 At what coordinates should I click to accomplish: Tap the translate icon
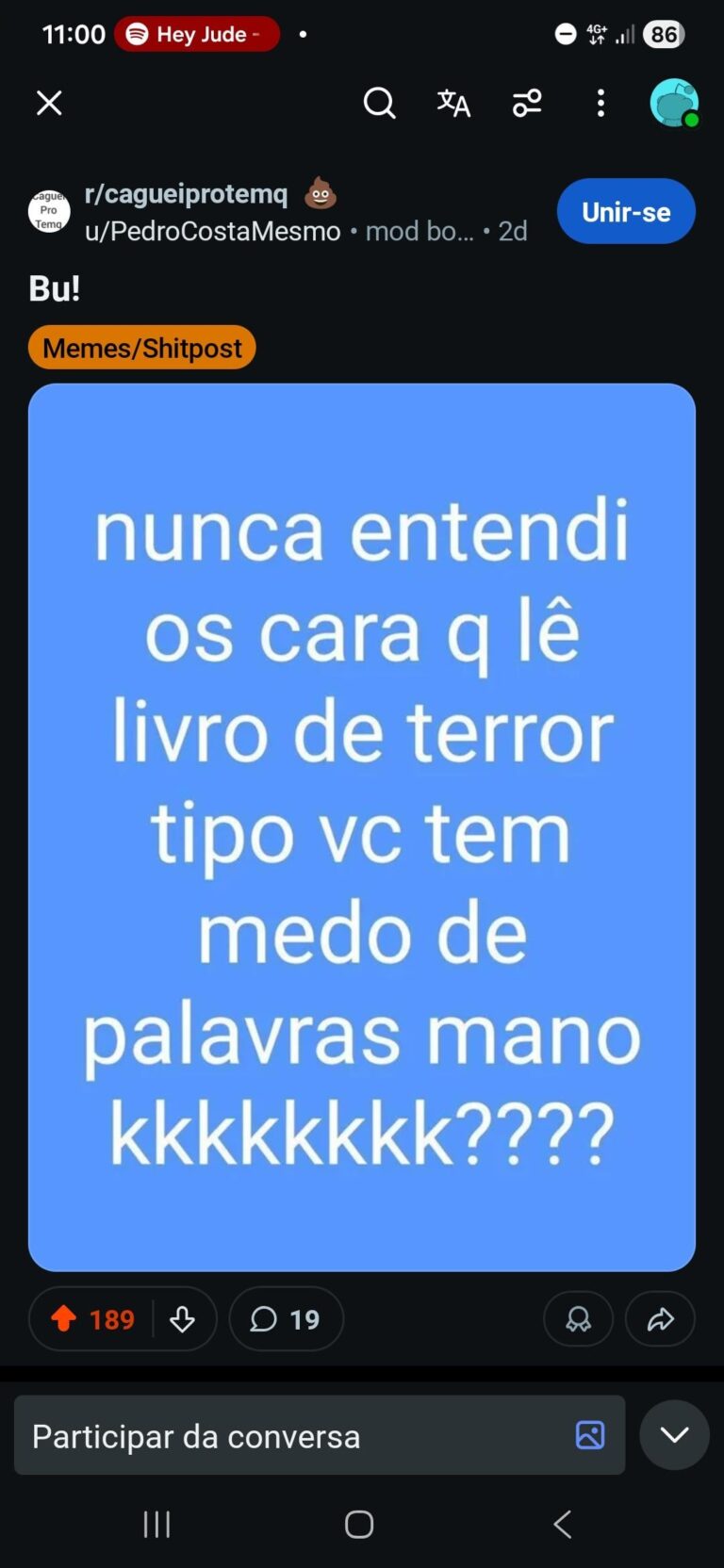[453, 103]
